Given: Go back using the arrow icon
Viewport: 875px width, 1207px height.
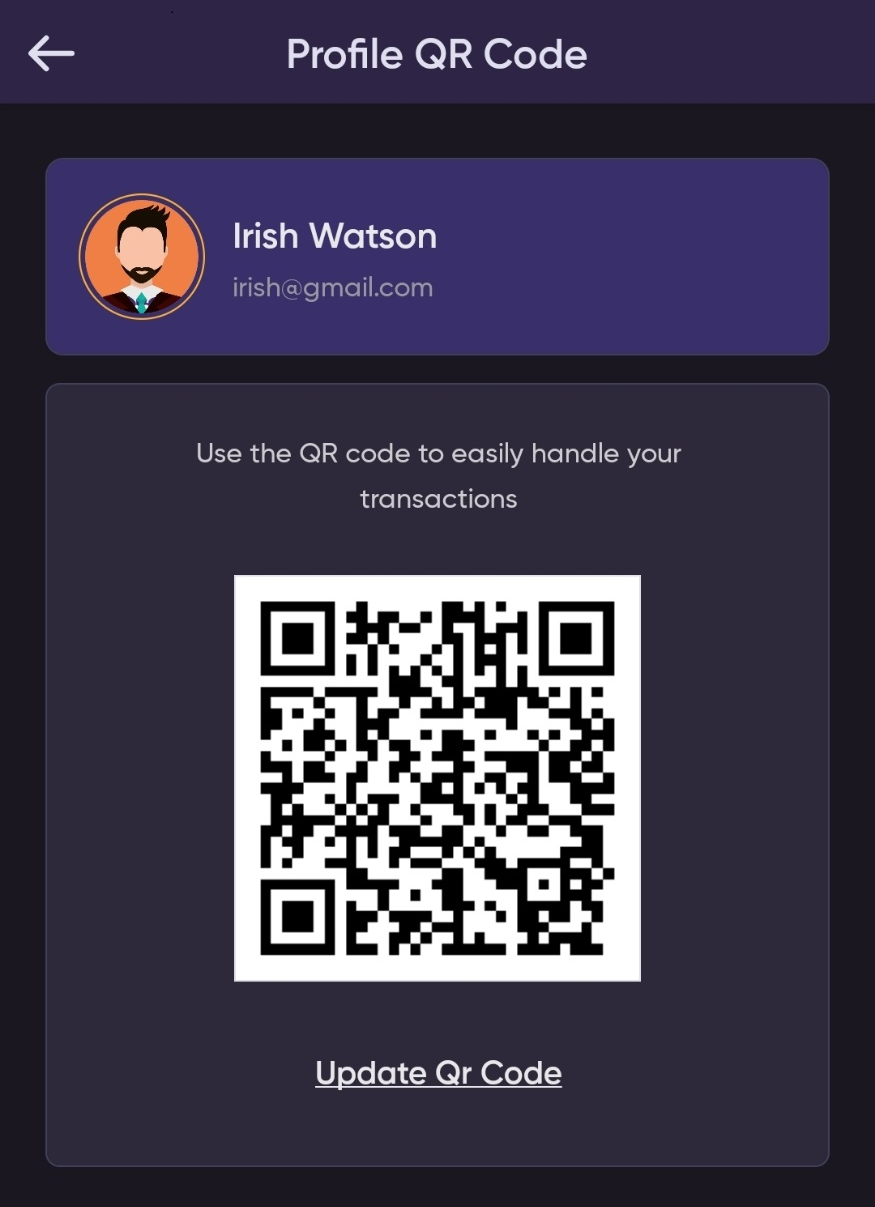Looking at the screenshot, I should tap(51, 53).
